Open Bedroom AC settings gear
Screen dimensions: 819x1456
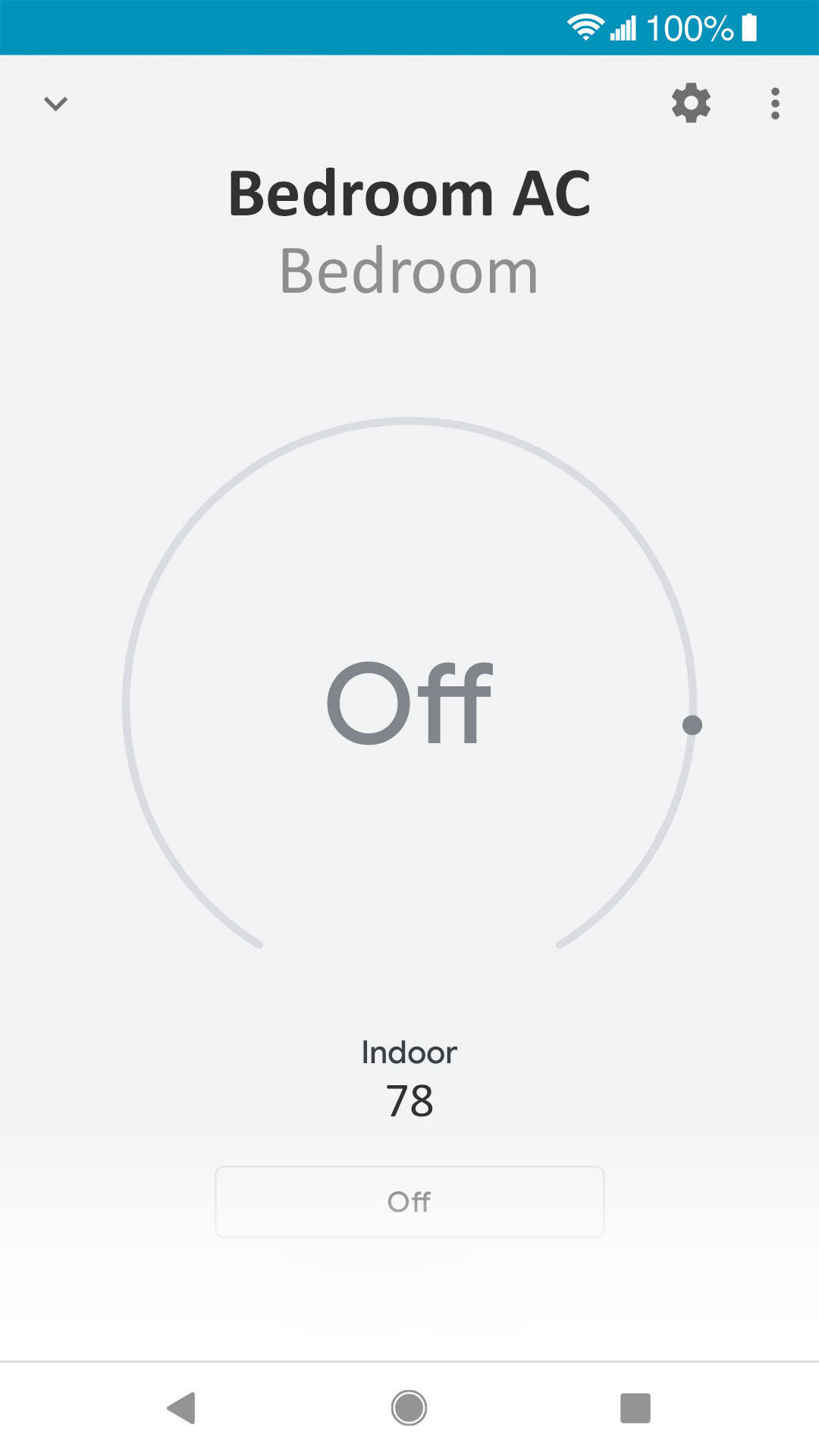(691, 103)
